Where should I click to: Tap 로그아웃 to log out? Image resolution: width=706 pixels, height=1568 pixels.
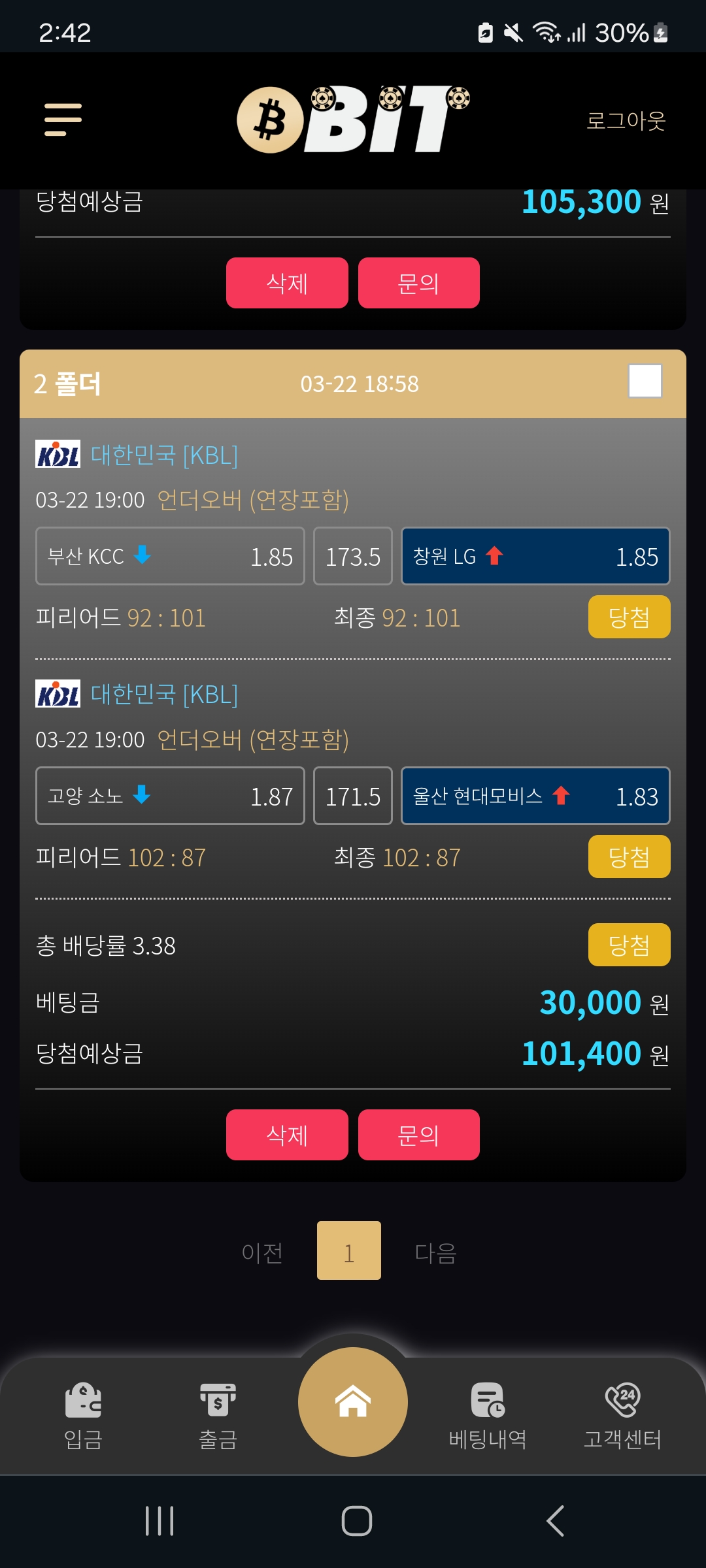point(626,121)
